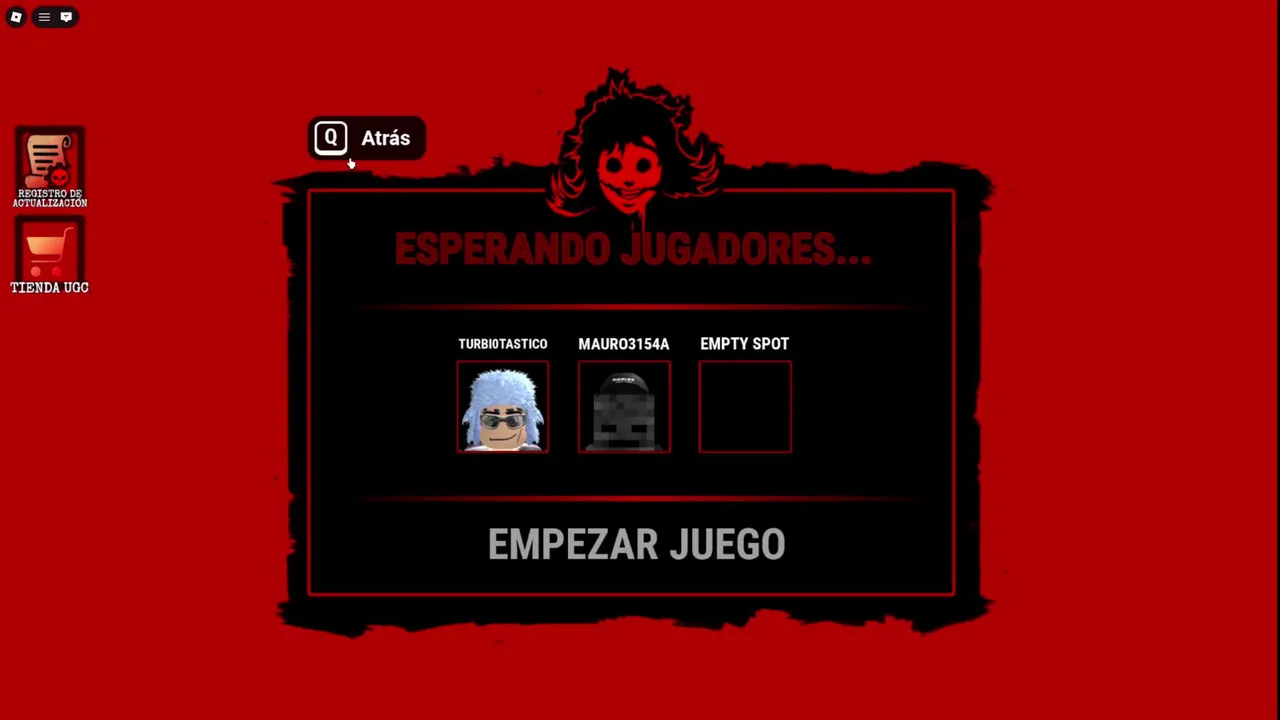Select TURBIOTASTICO's player avatar
Screen dimensions: 1280x720
503,407
